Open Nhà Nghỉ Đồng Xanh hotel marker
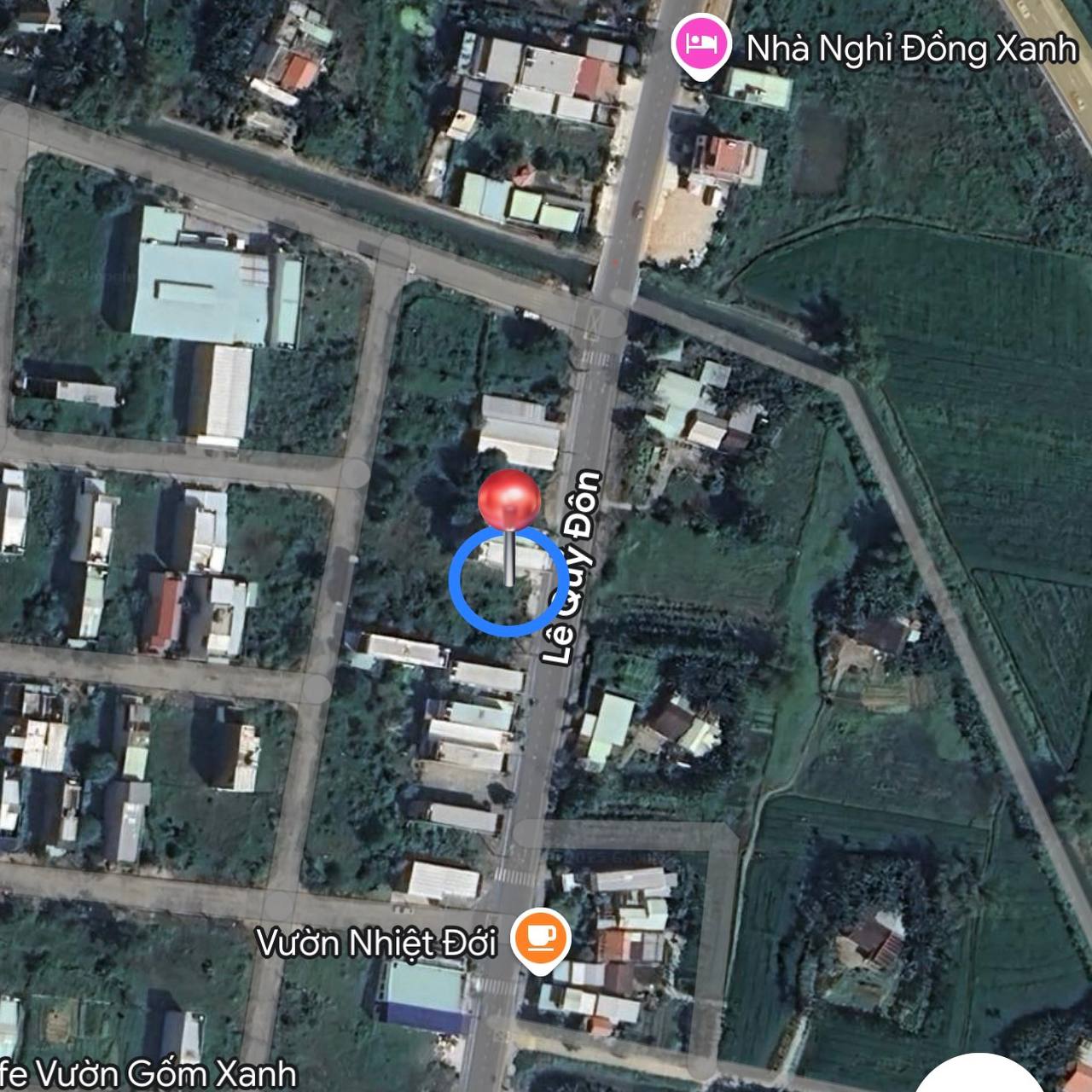 (700, 45)
